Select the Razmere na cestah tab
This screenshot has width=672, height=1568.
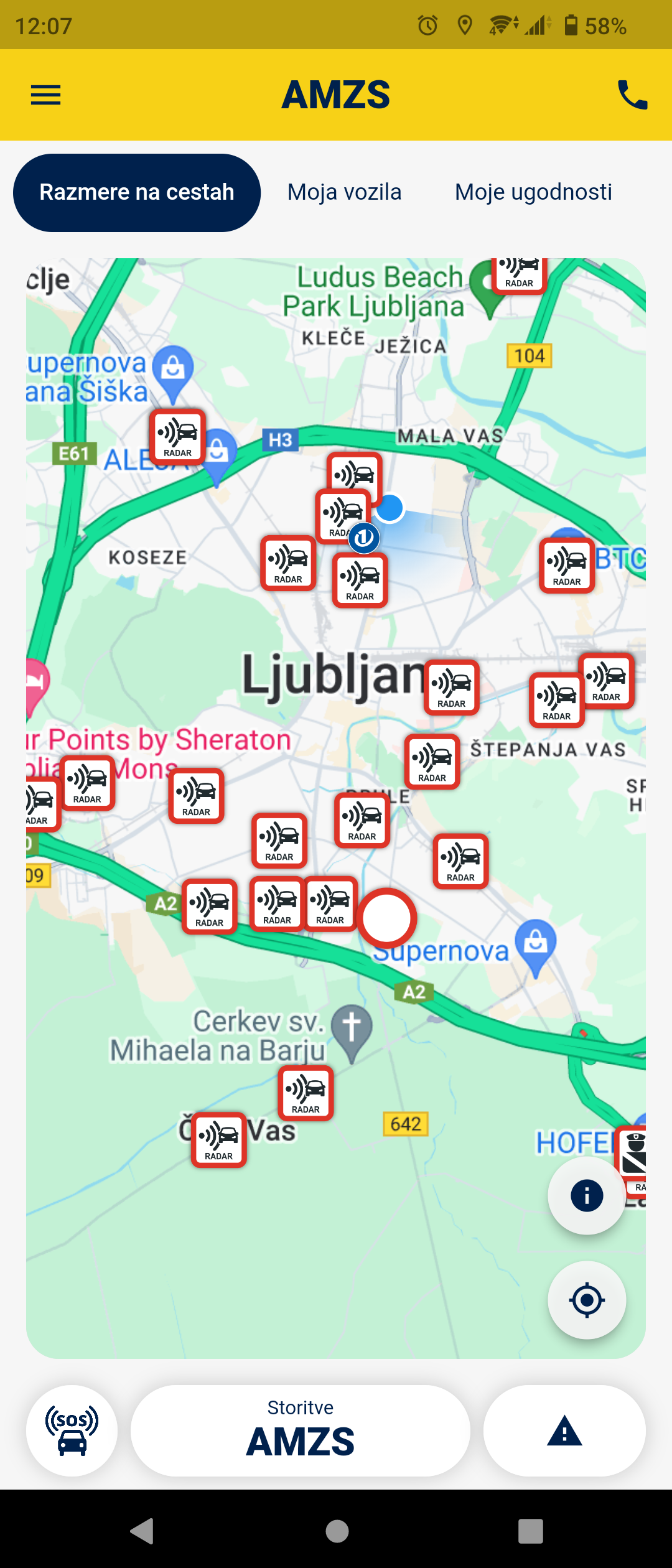(x=137, y=193)
